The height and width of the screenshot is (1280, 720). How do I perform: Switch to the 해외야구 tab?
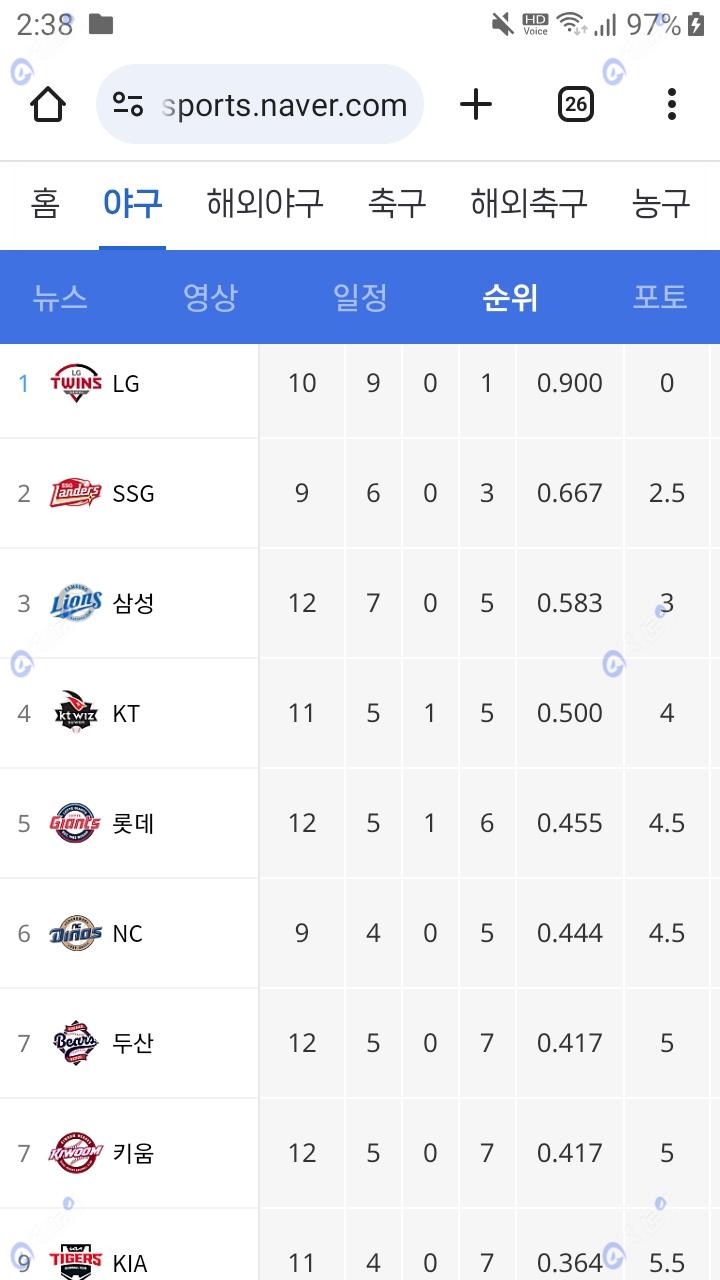tap(265, 204)
